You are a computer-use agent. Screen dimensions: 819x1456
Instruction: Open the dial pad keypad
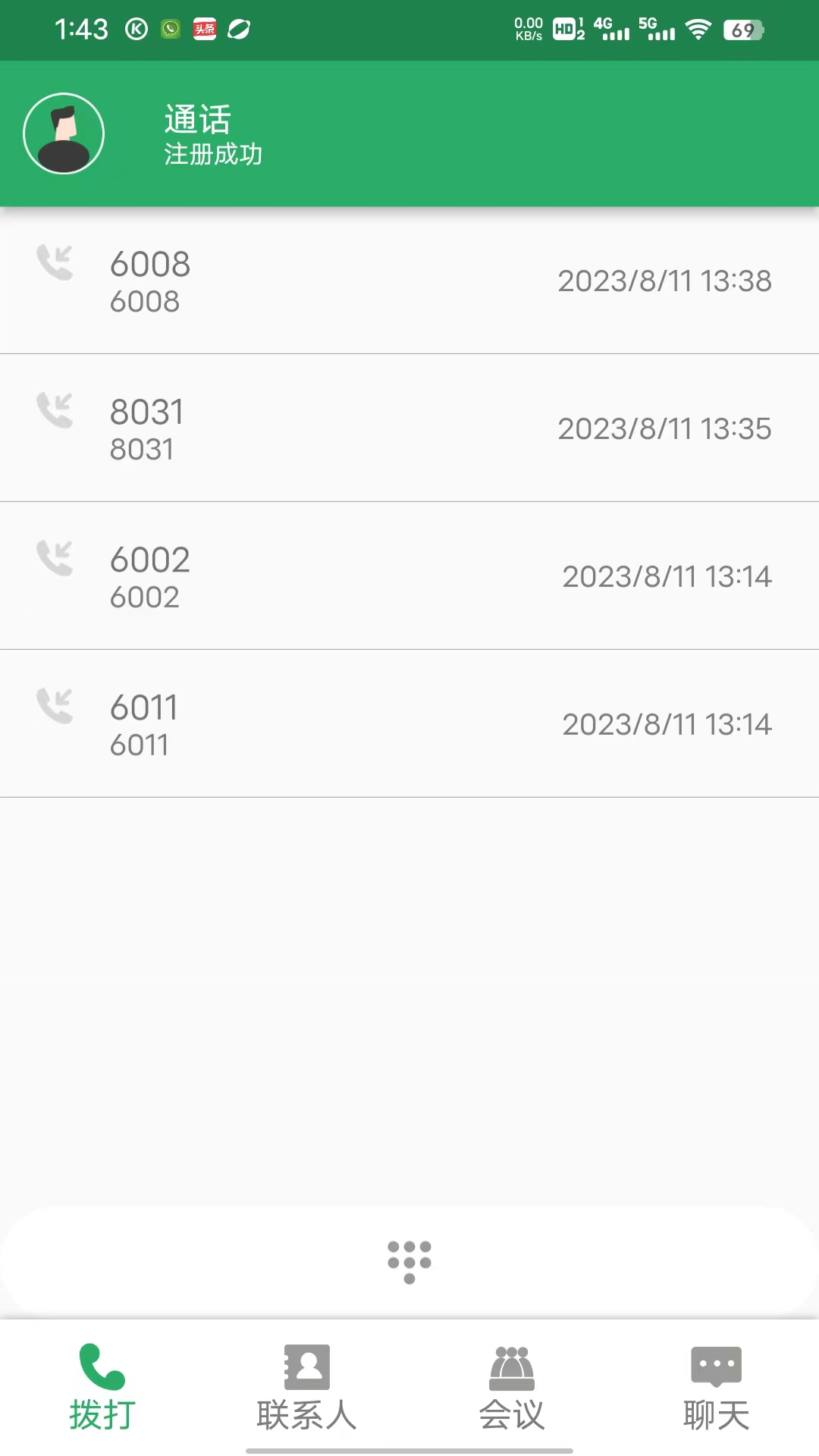pos(409,1262)
